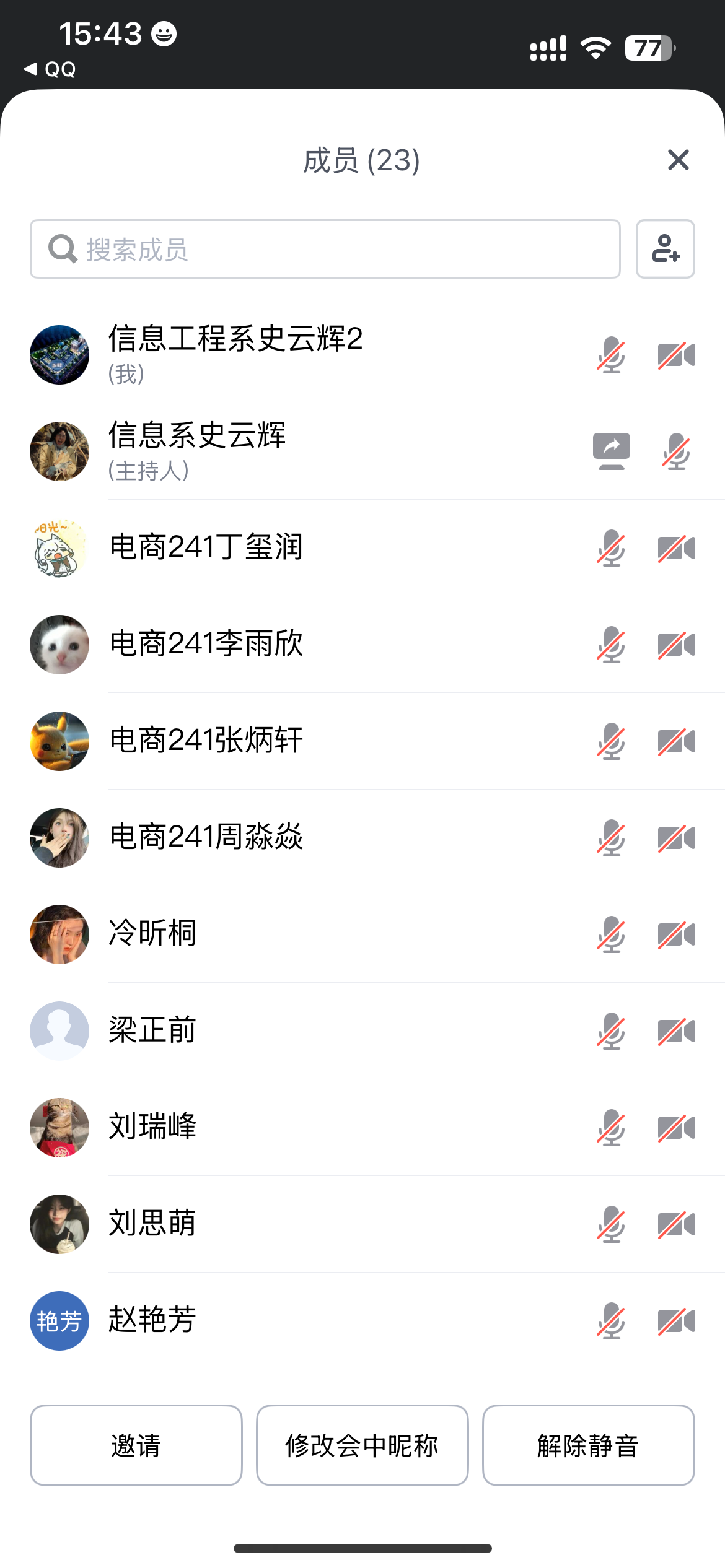Screen dimensions: 725x1568
Task: Unmute with the 解除静音 button
Action: click(x=588, y=1445)
